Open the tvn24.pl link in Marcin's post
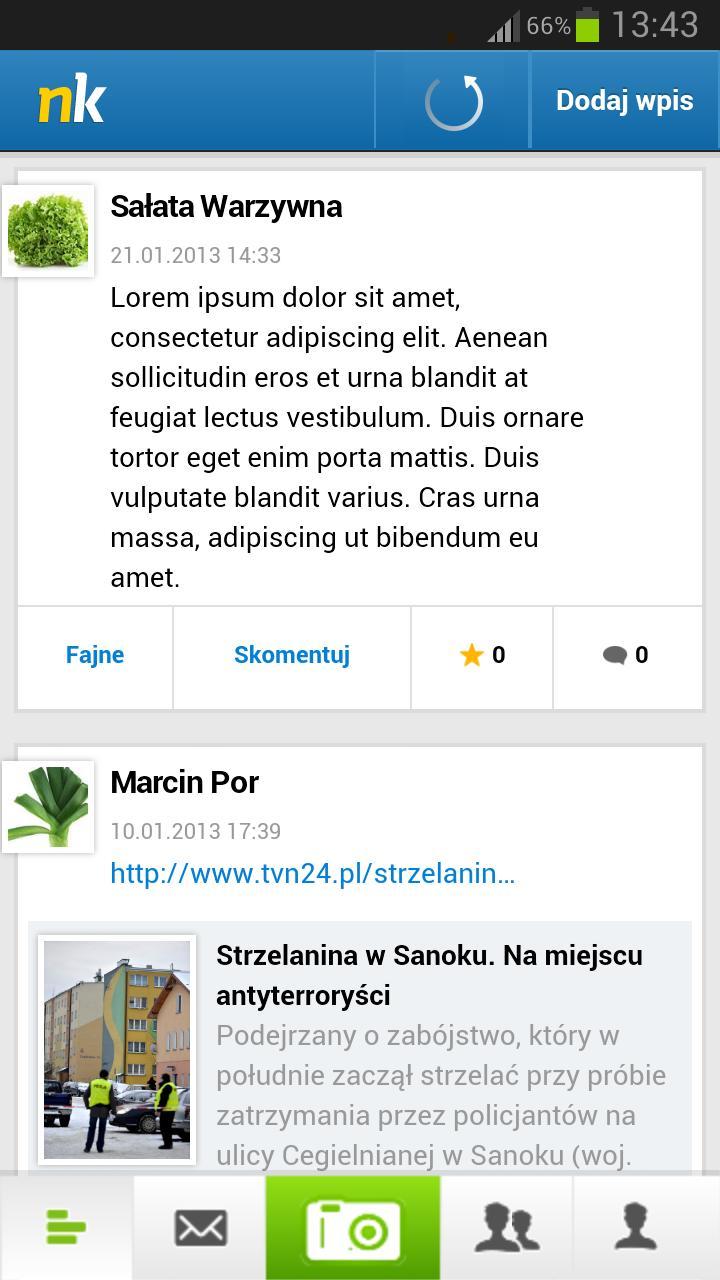 (x=312, y=874)
